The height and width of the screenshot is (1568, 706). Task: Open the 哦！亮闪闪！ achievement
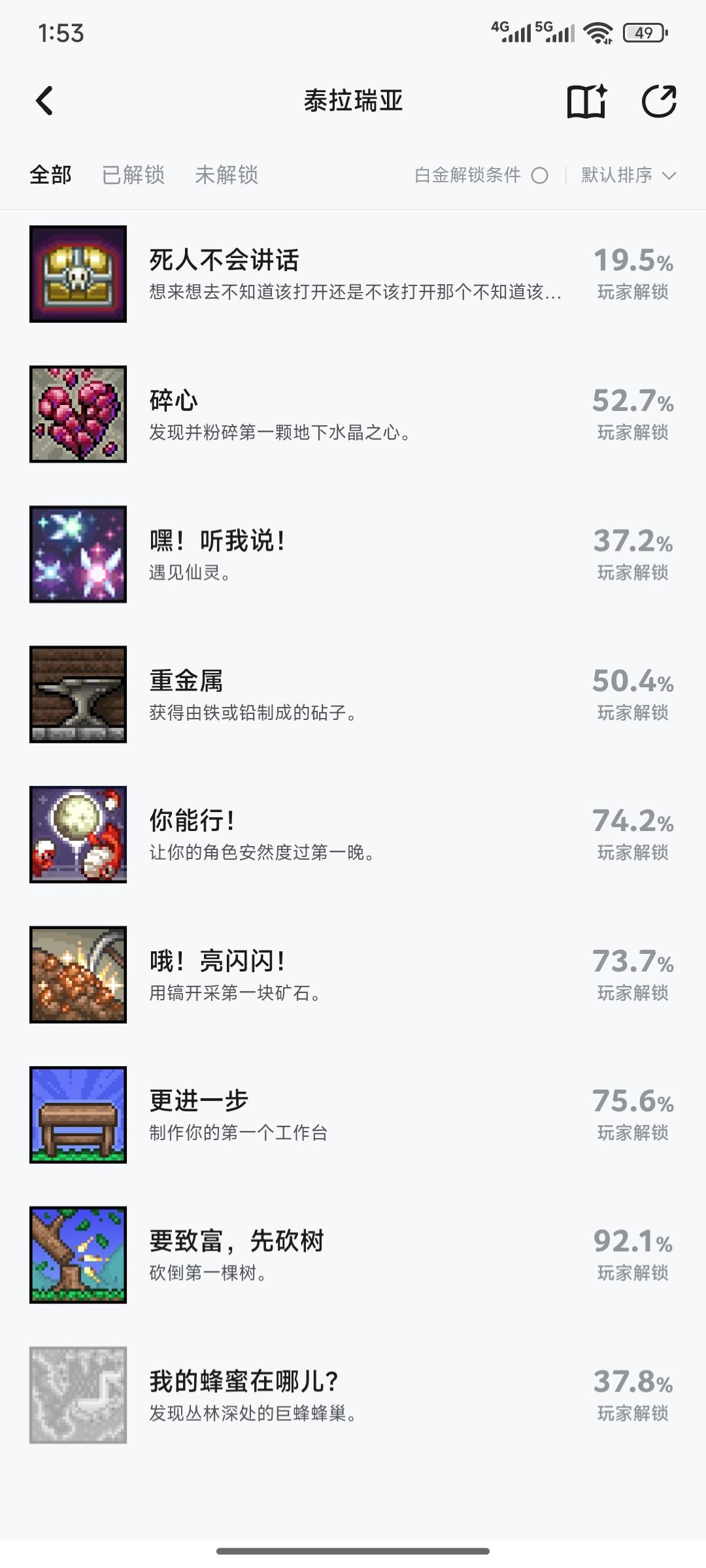[353, 975]
